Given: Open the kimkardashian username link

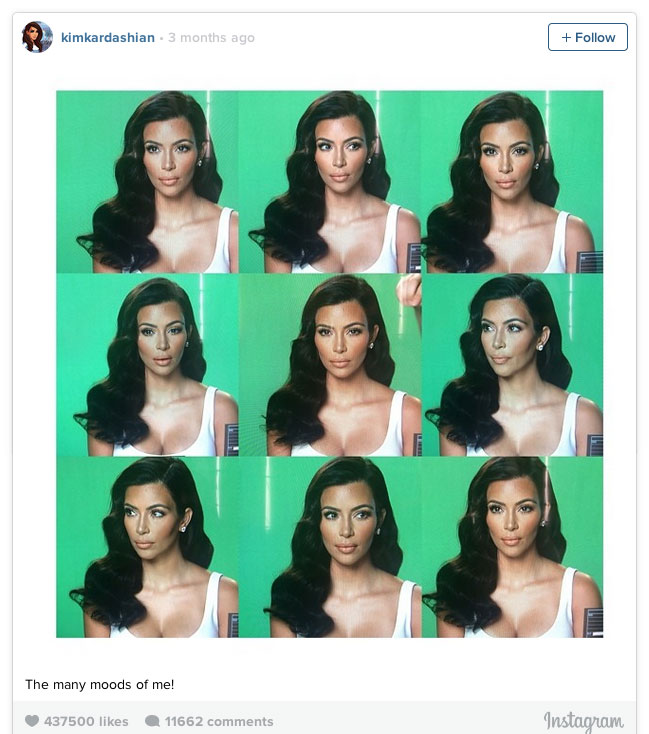Looking at the screenshot, I should (107, 38).
